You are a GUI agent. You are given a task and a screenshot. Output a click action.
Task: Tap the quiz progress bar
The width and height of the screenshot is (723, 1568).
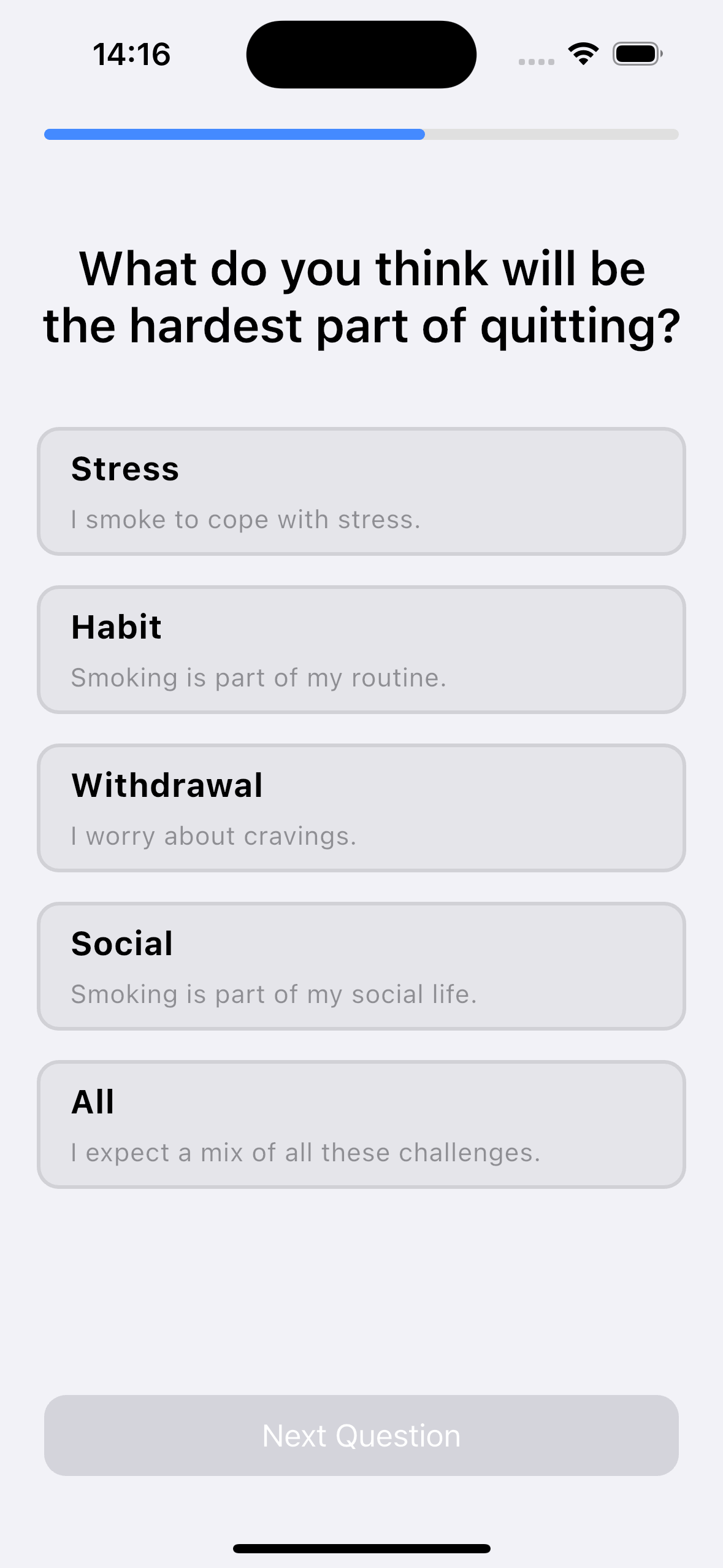[361, 135]
